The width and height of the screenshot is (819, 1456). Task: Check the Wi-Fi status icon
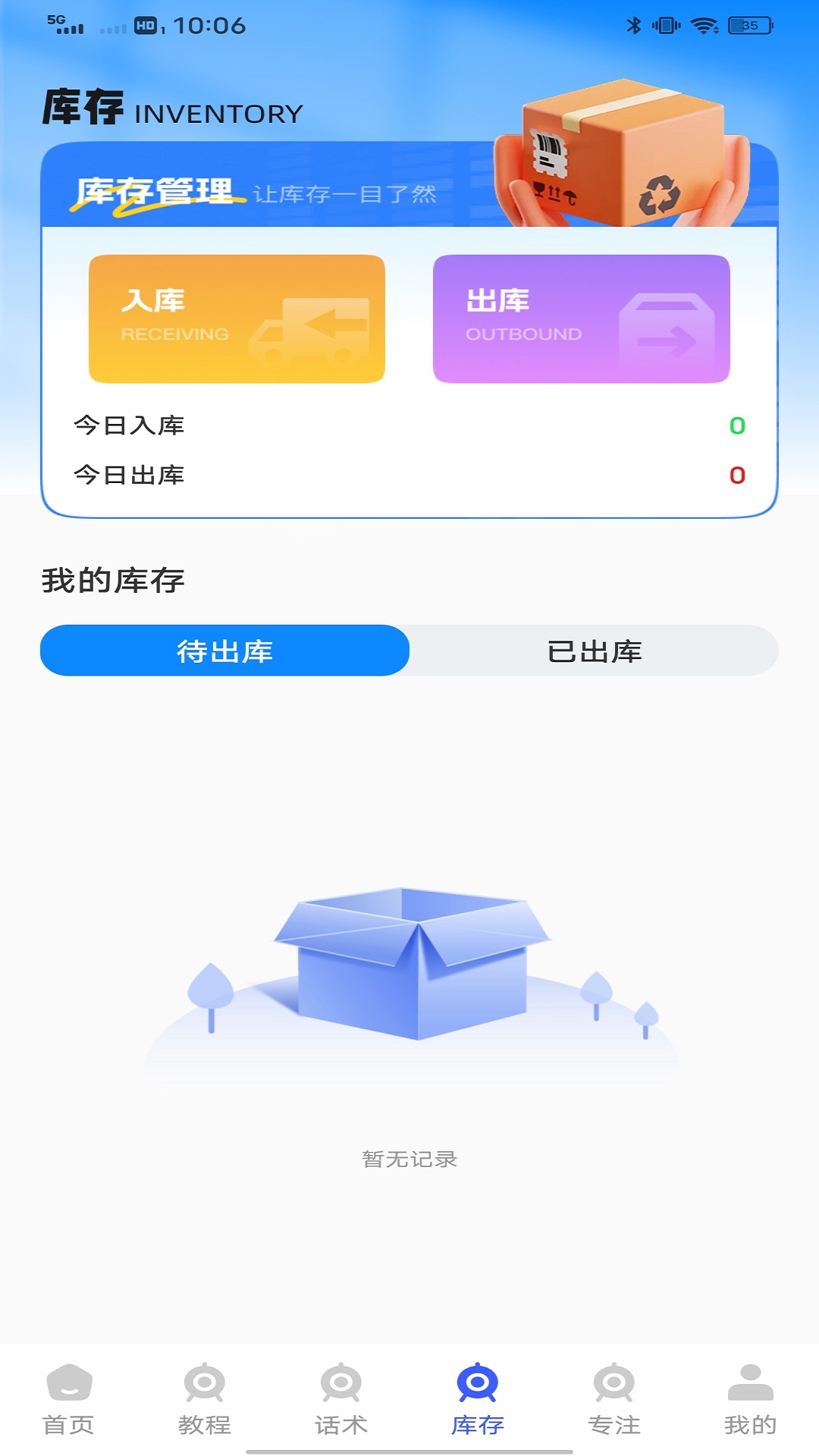pyautogui.click(x=705, y=23)
